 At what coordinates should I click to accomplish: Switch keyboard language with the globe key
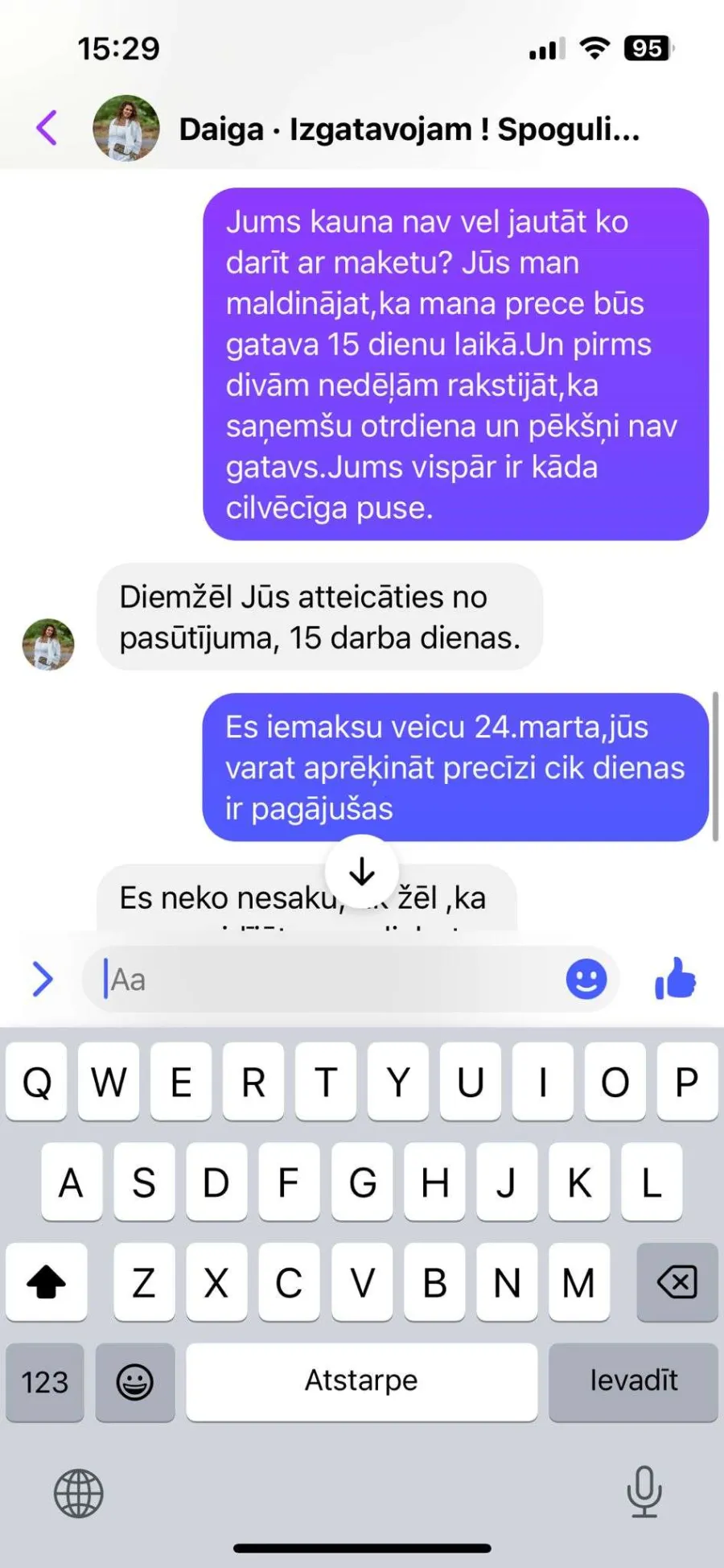(79, 1493)
